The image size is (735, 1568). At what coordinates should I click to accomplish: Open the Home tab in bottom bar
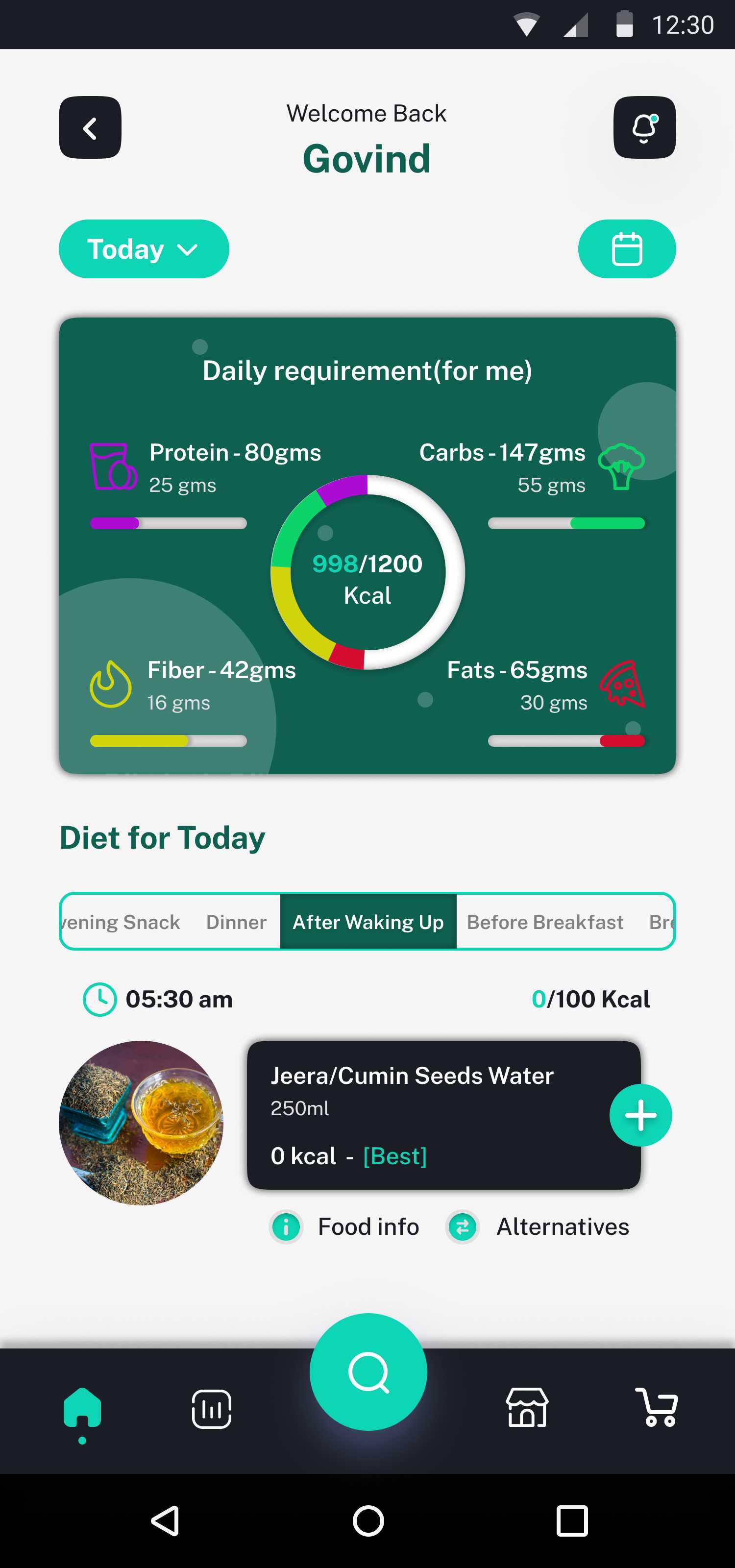pos(82,1409)
